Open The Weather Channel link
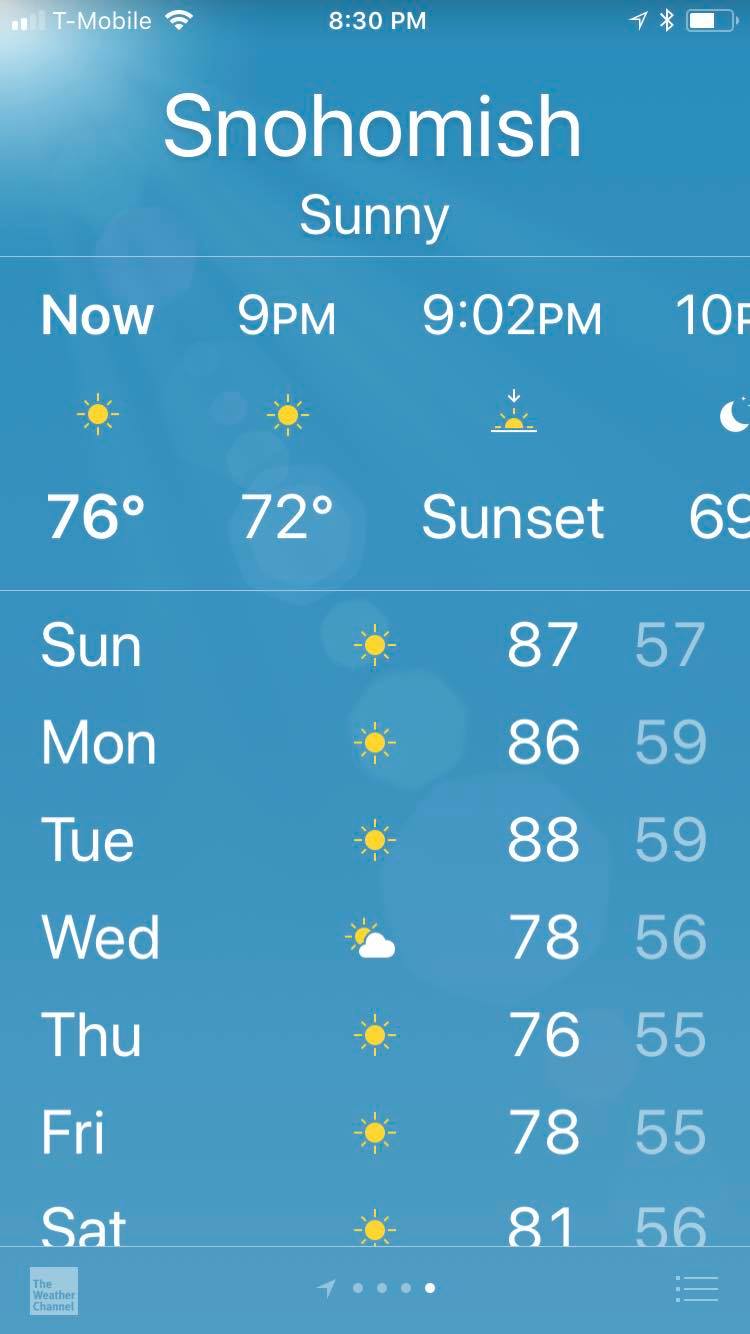This screenshot has width=750, height=1334. click(54, 1290)
